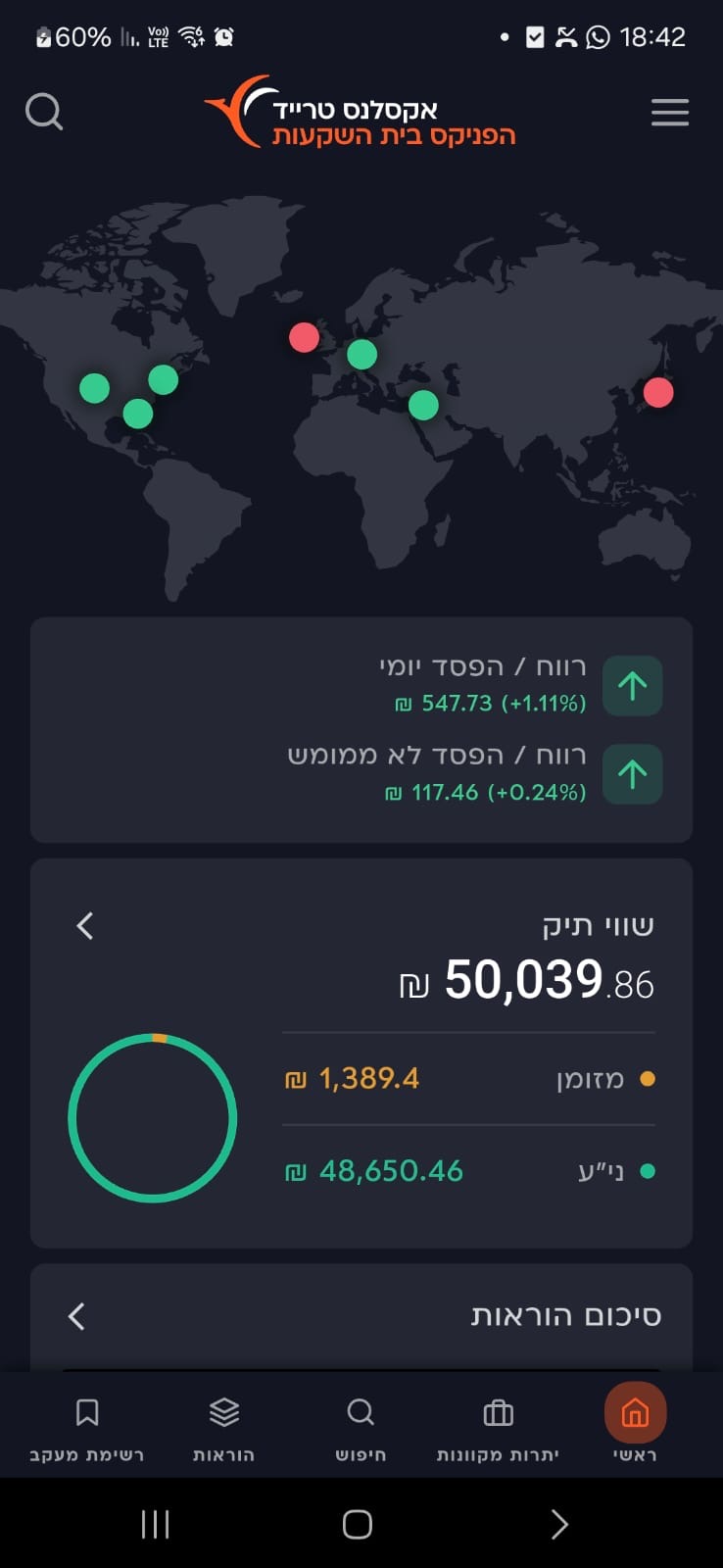Open recent apps from navigation bar
Image resolution: width=723 pixels, height=1568 pixels.
click(x=155, y=1524)
